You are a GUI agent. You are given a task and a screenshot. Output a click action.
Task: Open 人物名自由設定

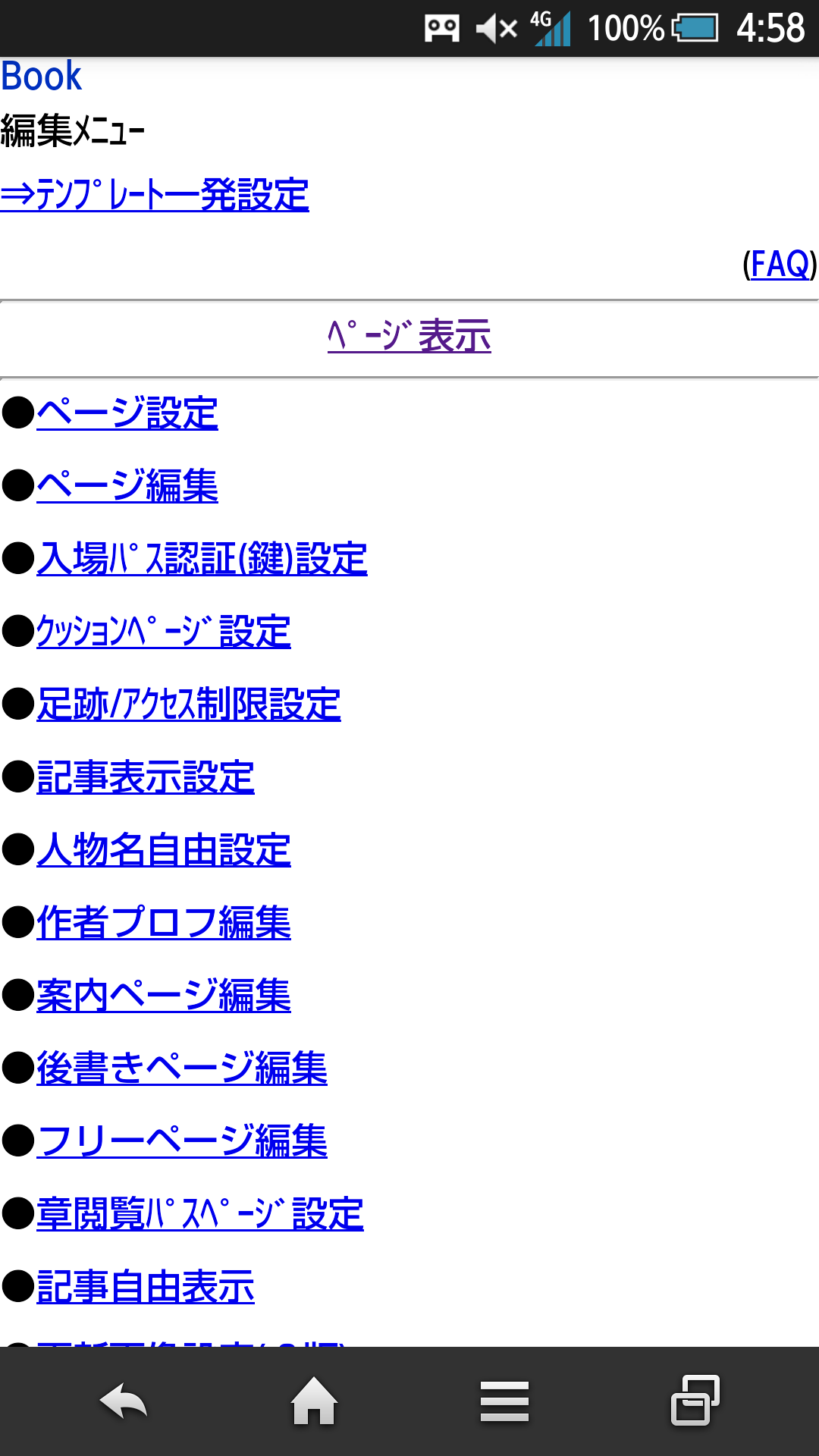click(x=164, y=850)
